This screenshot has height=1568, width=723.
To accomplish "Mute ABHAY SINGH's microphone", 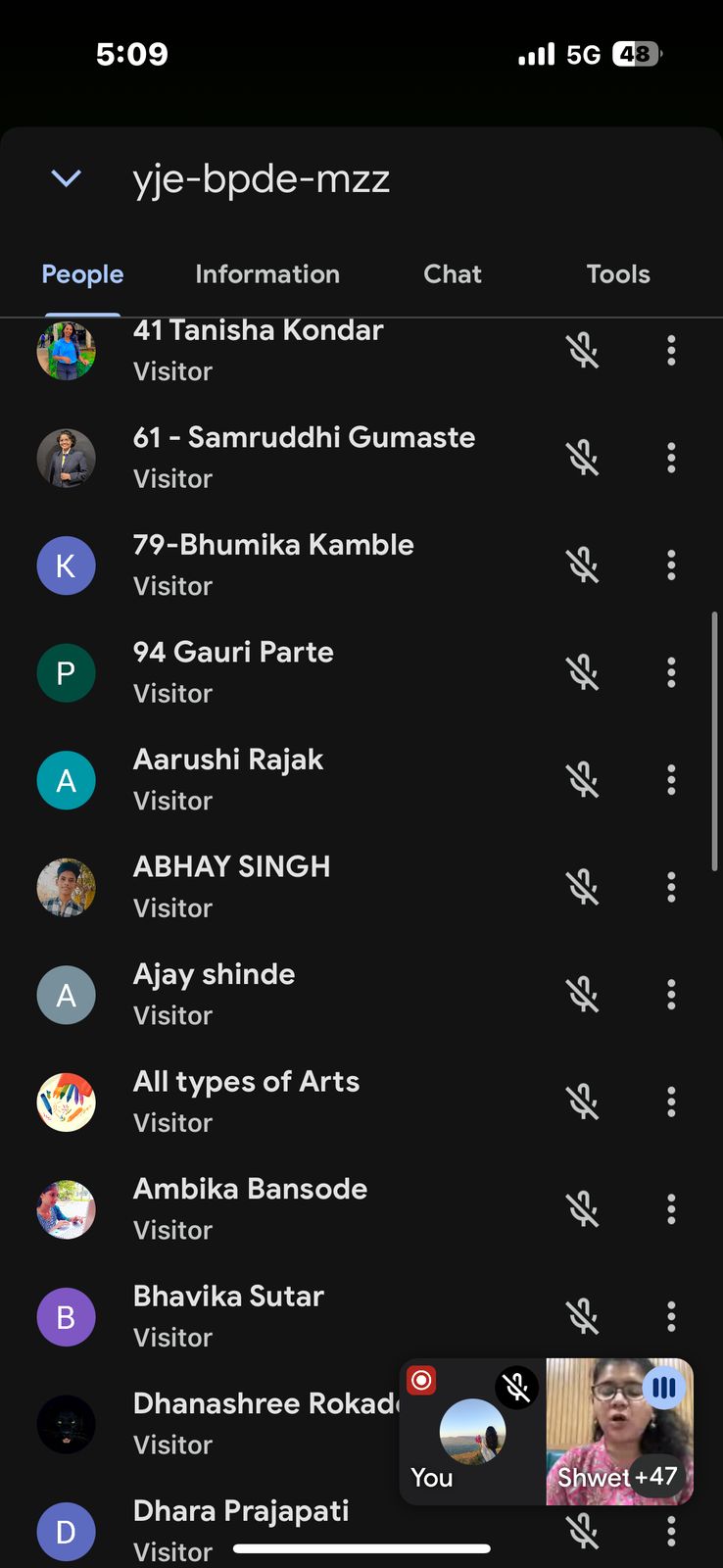I will 583,887.
